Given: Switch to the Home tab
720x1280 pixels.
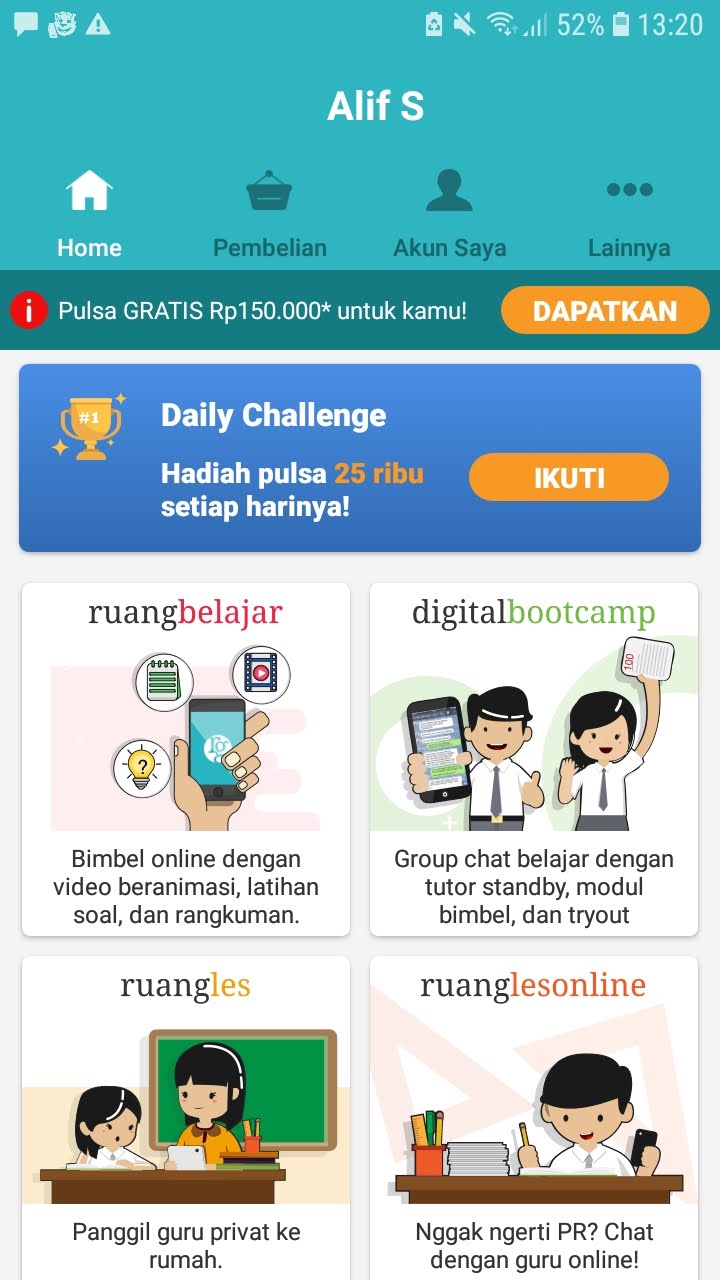Looking at the screenshot, I should click(89, 214).
